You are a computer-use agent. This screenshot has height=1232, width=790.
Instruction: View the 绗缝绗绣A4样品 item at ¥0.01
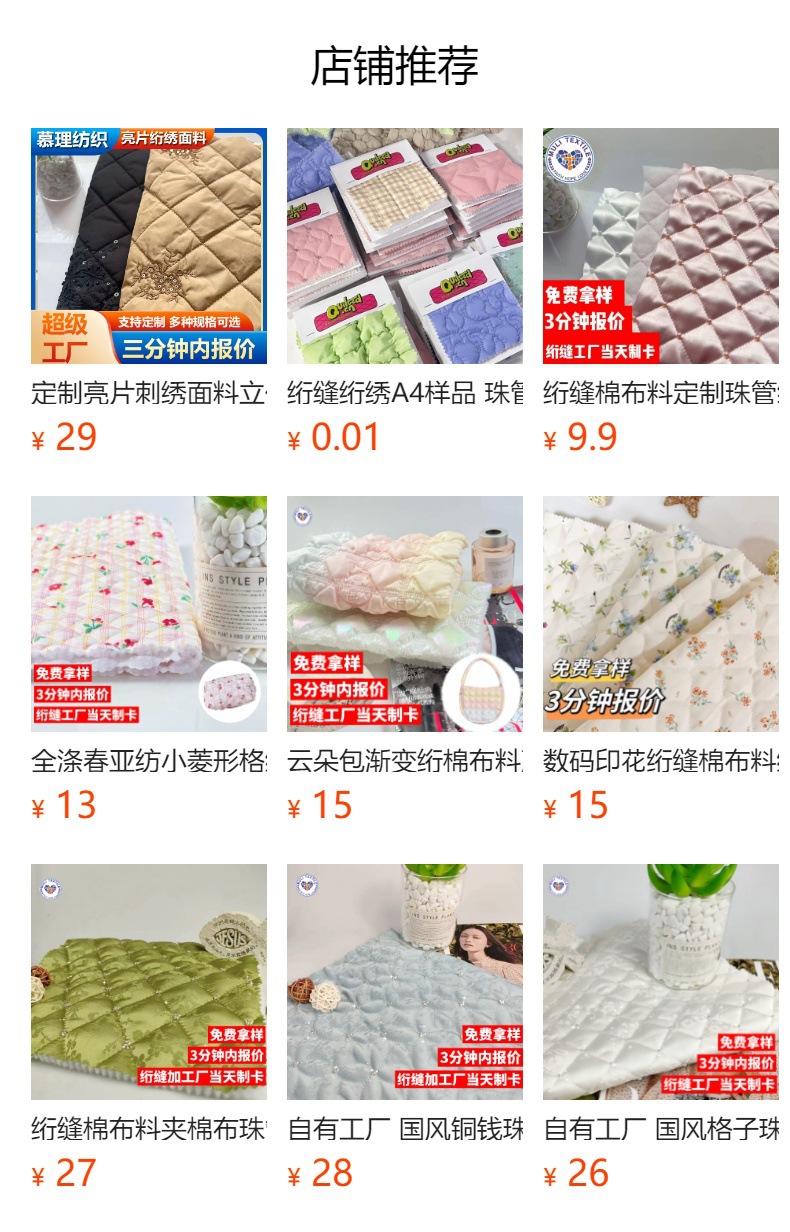[x=404, y=246]
